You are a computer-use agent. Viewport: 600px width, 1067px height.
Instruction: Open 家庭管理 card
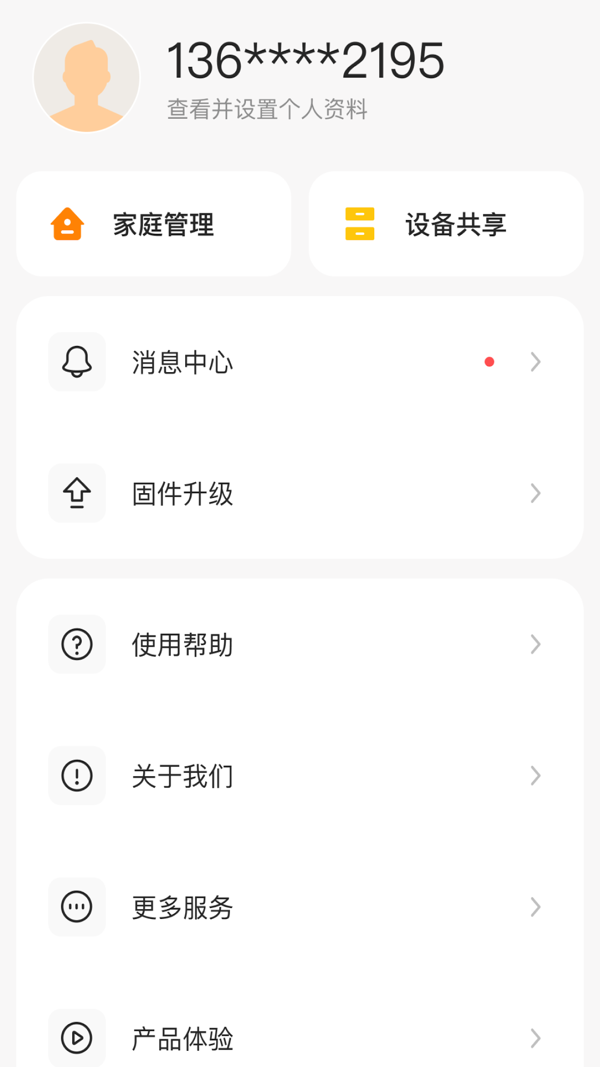coord(154,224)
